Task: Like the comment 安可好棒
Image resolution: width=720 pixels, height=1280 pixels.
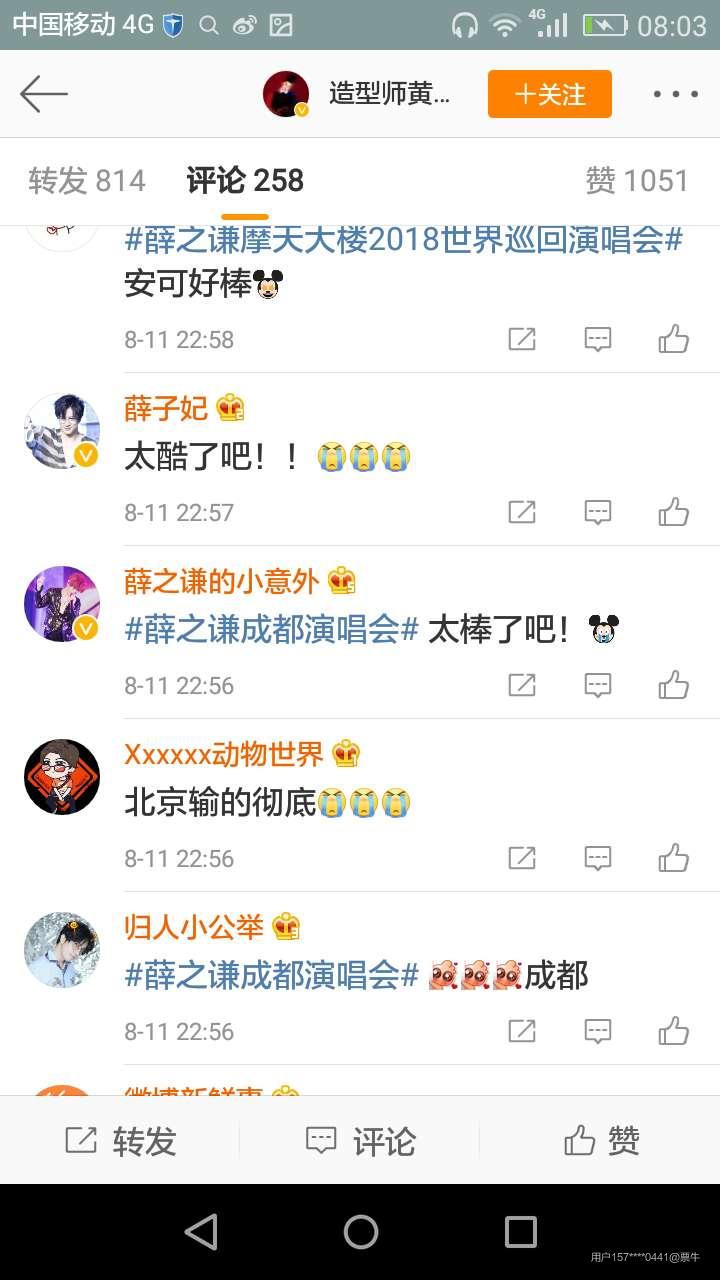Action: 674,340
